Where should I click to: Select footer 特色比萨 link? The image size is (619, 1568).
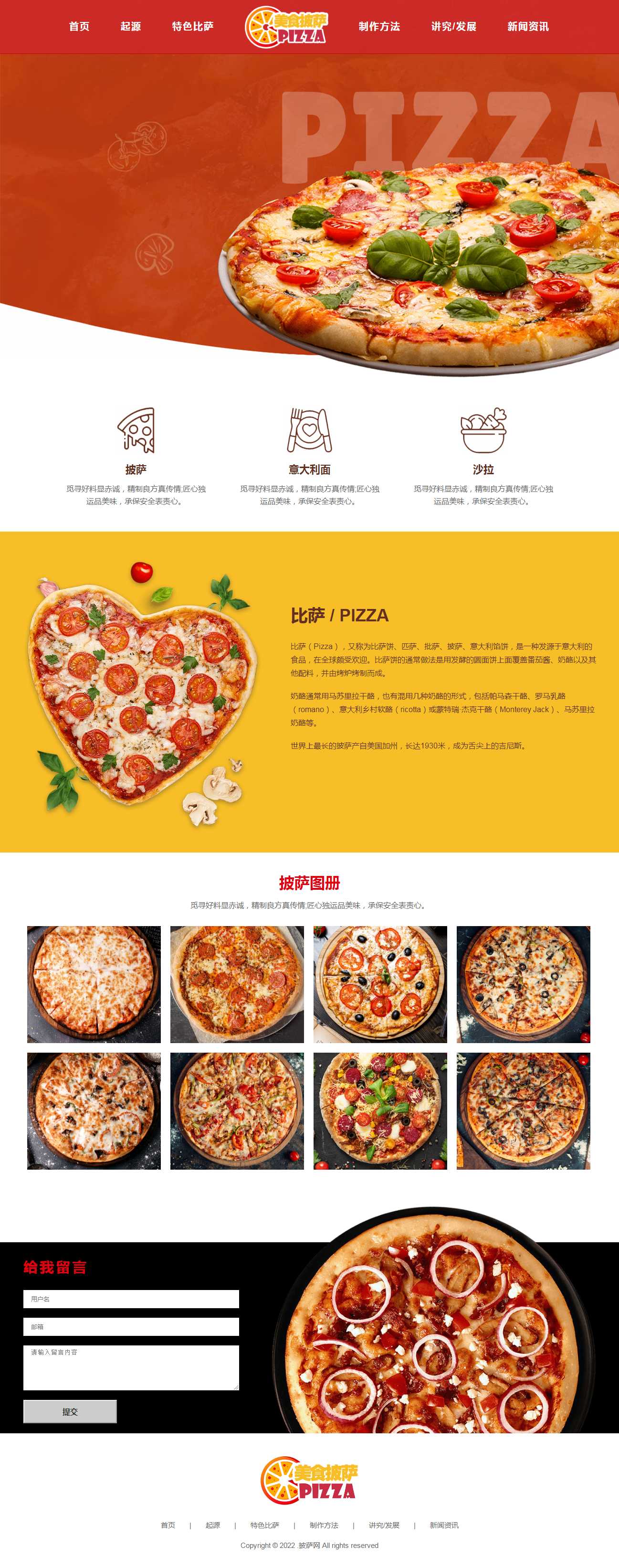point(264,1525)
